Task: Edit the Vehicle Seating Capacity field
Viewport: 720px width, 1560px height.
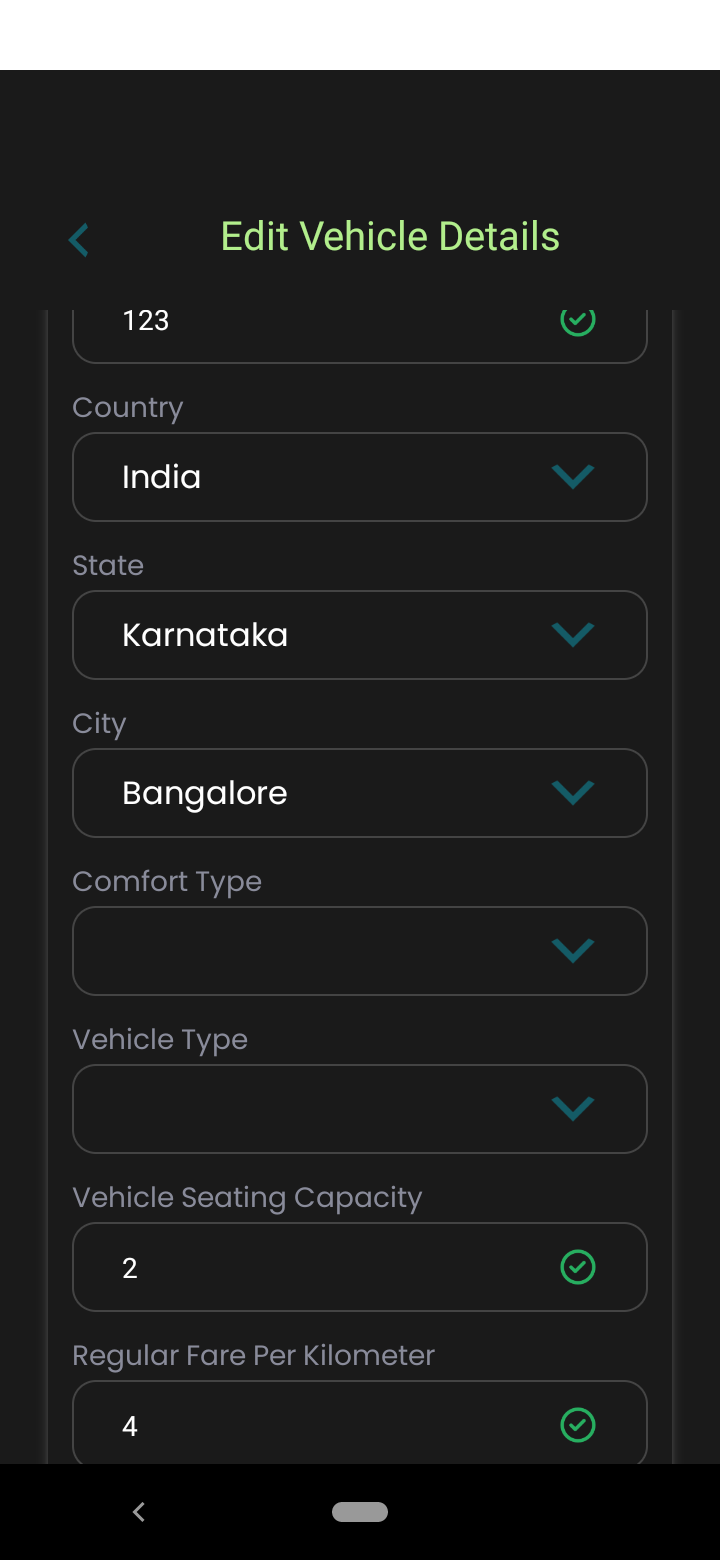Action: pyautogui.click(x=360, y=1267)
